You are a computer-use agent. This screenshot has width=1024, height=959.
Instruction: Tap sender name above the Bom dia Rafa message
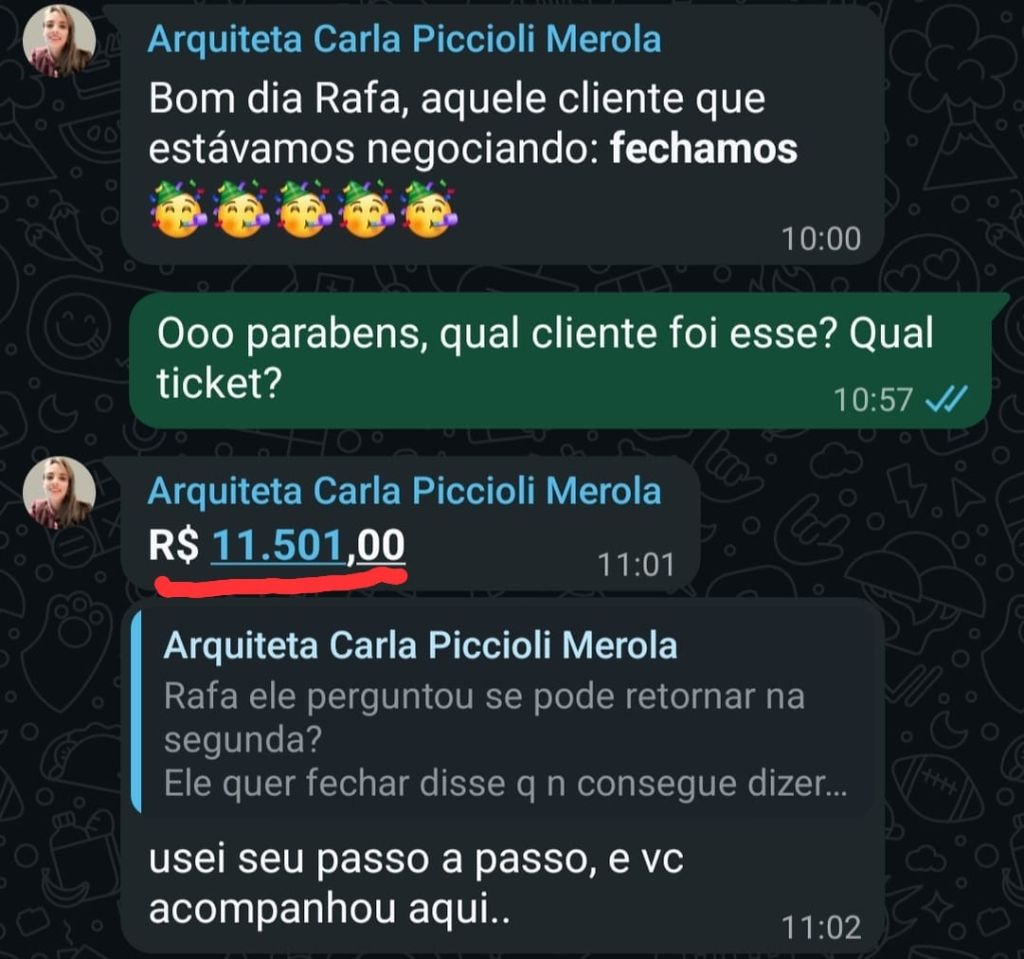click(404, 40)
